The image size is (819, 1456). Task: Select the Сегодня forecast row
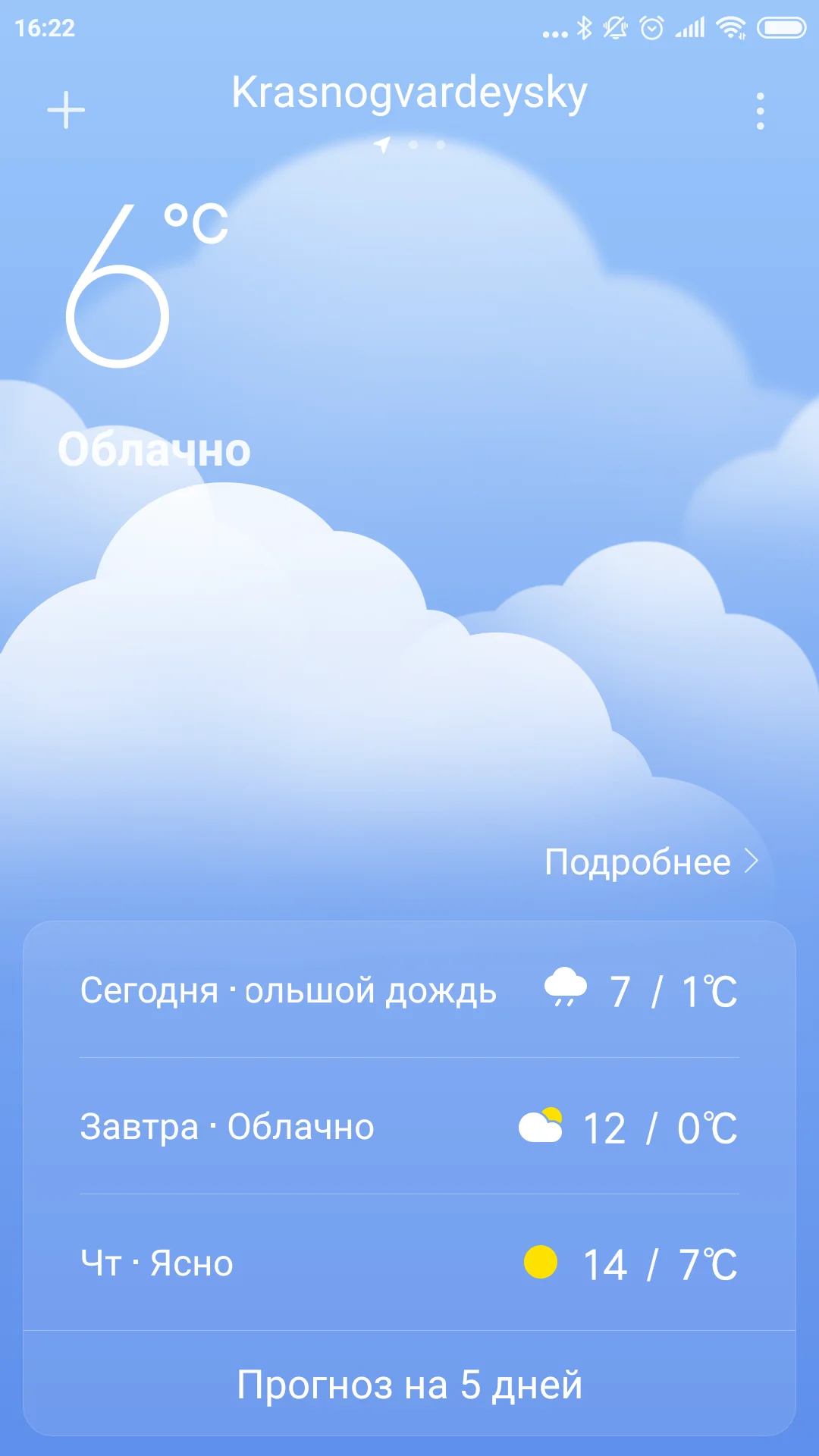point(409,991)
